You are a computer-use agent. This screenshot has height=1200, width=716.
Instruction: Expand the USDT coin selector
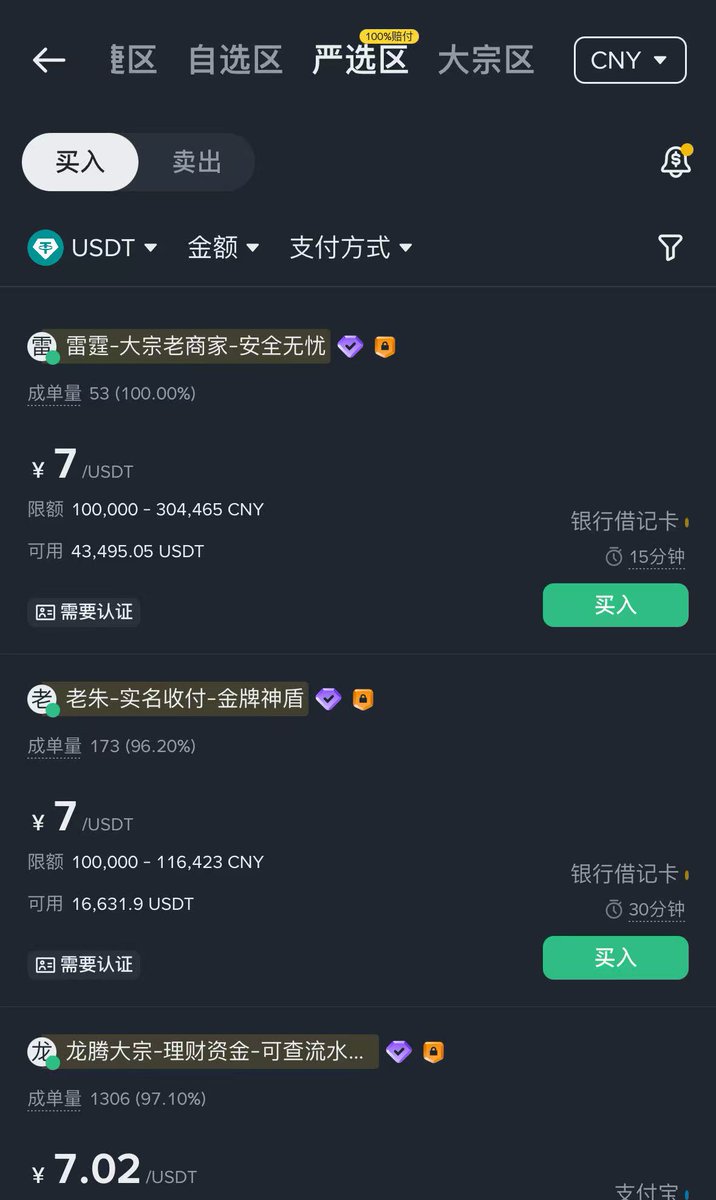point(93,247)
